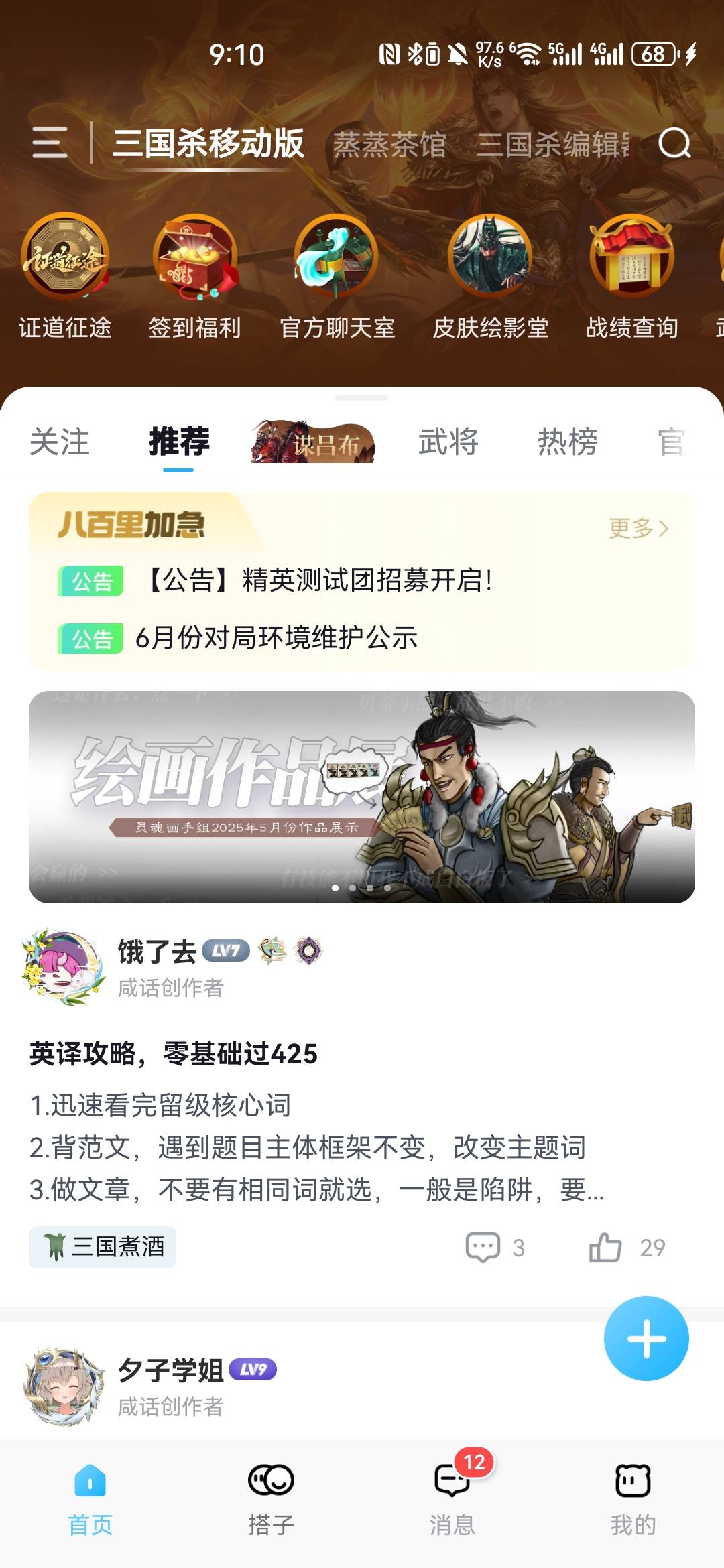Switch to the 武将 tab
This screenshot has width=724, height=1568.
(448, 442)
